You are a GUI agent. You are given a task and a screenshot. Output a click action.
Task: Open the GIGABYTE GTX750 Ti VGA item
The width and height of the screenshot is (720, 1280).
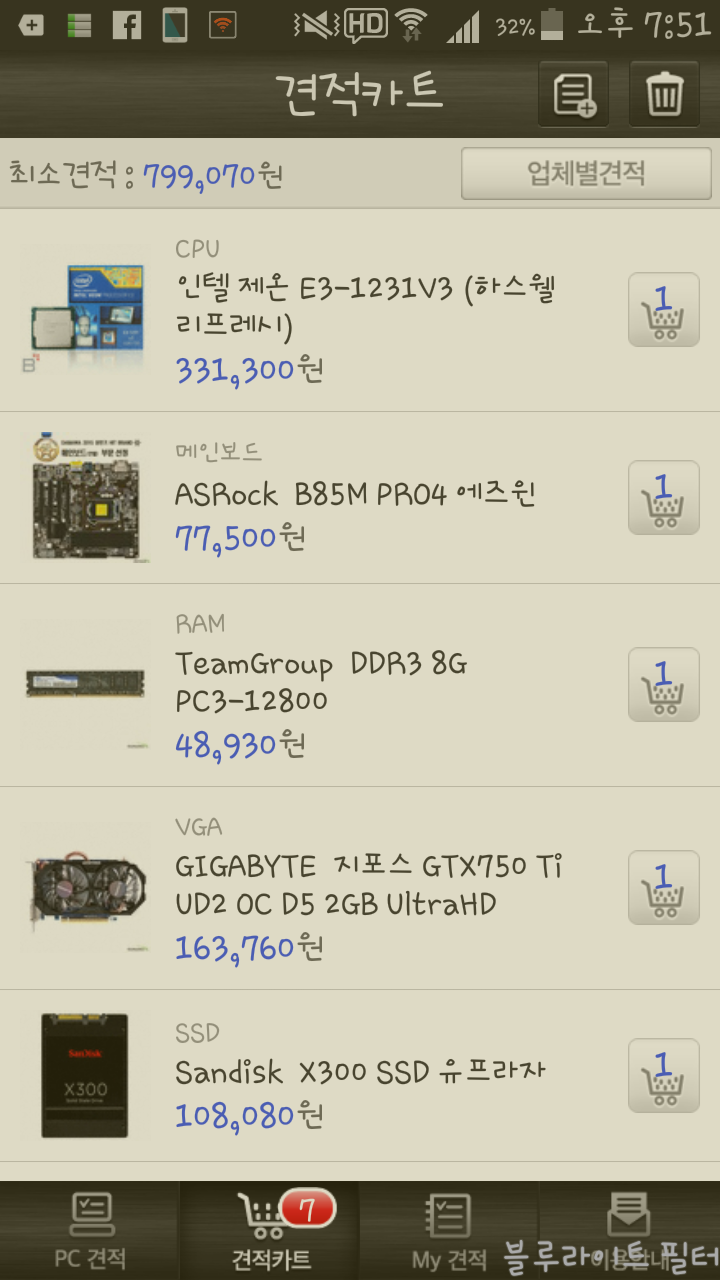[368, 885]
